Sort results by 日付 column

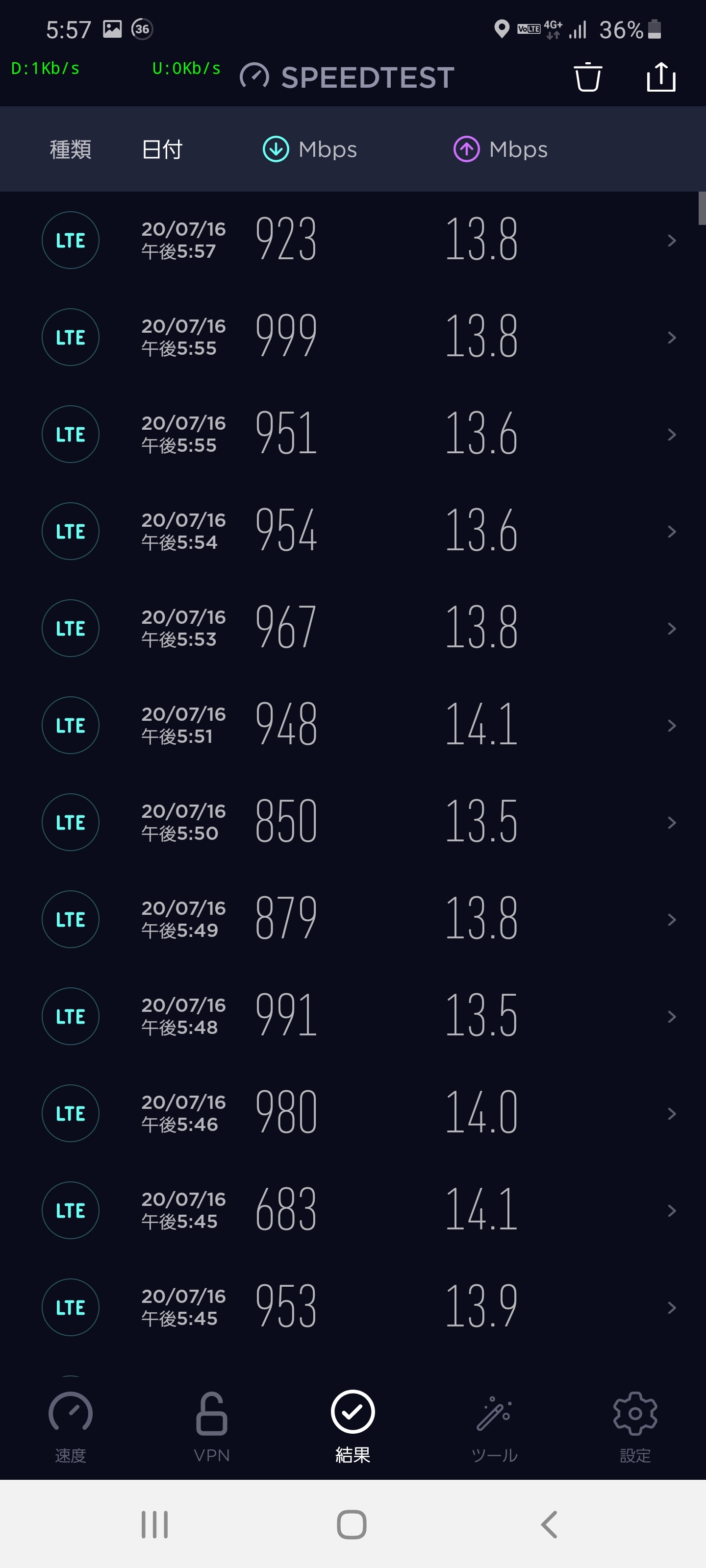[162, 149]
